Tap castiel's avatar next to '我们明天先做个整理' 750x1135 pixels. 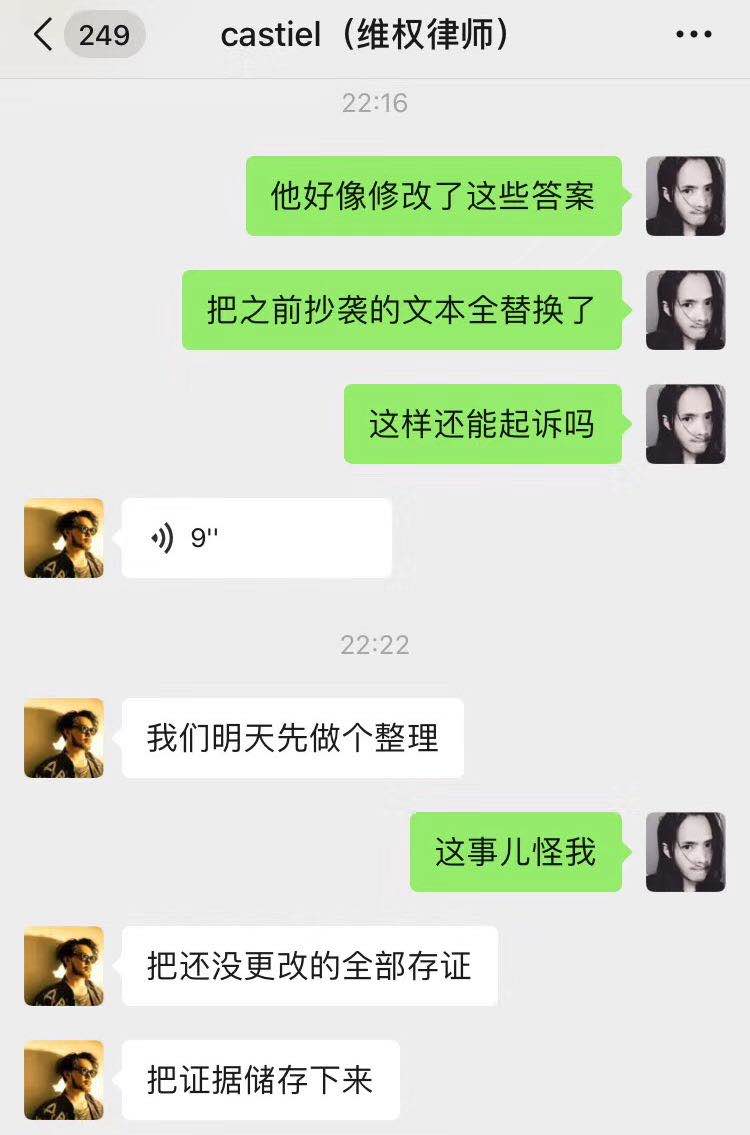[x=62, y=738]
